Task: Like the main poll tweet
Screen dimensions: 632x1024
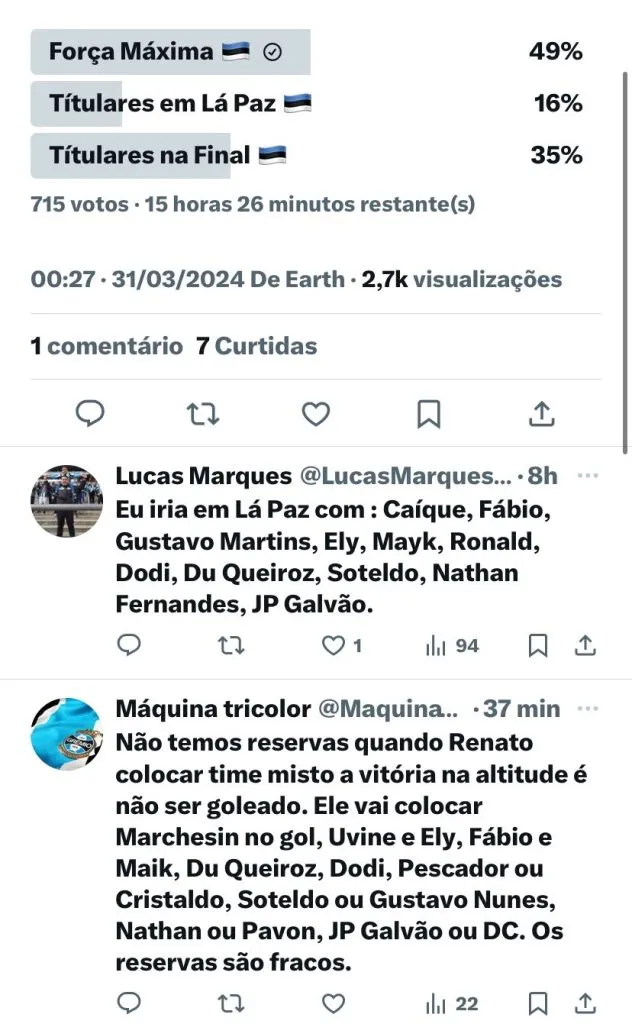Action: [x=316, y=413]
